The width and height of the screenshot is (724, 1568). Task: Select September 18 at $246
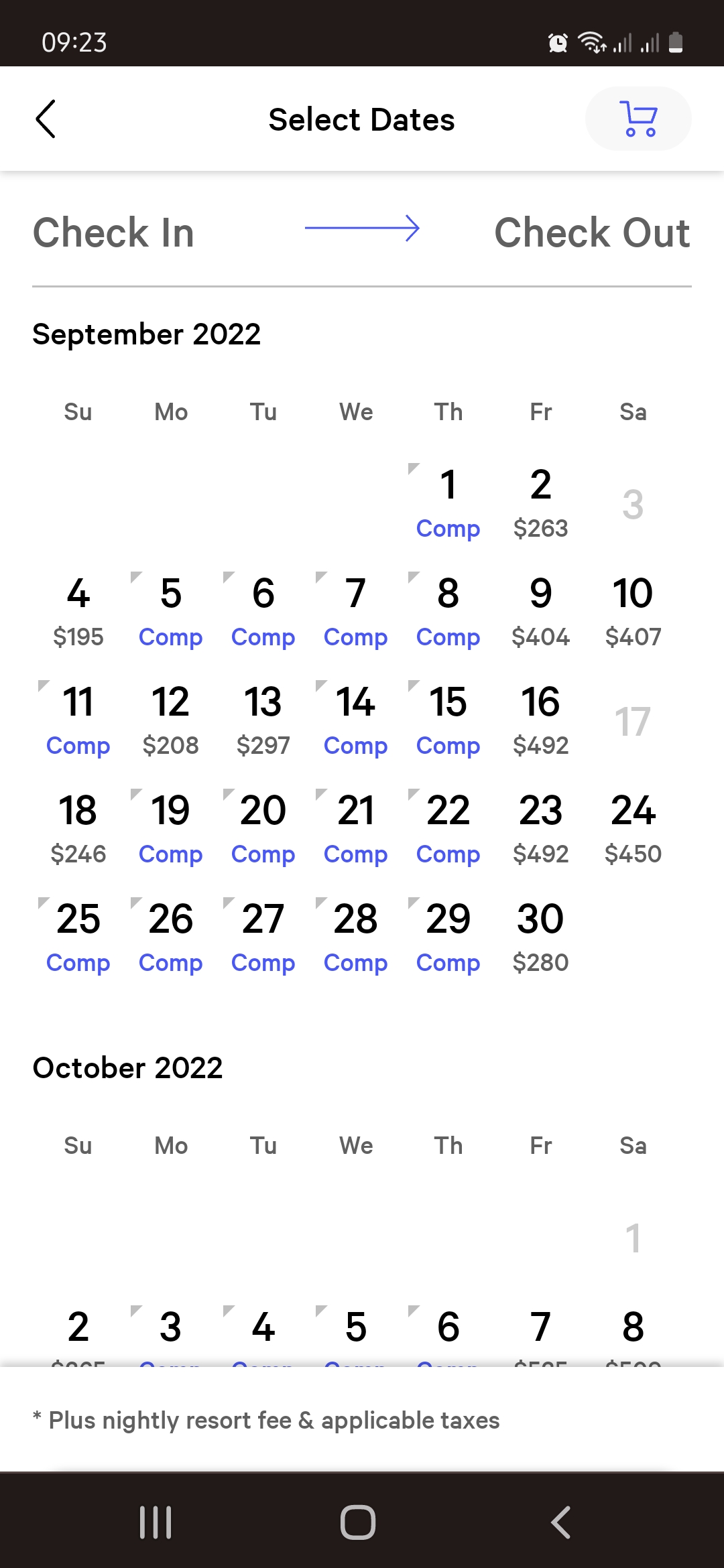pyautogui.click(x=78, y=828)
